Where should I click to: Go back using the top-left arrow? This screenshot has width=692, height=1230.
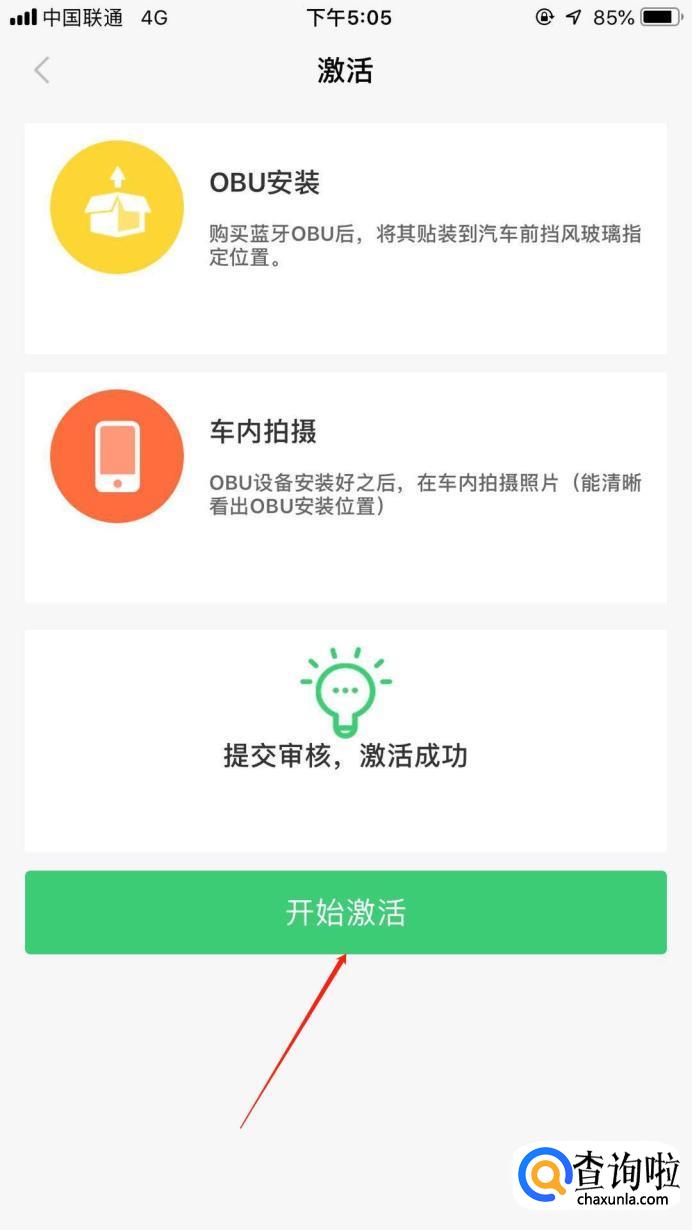click(x=41, y=71)
